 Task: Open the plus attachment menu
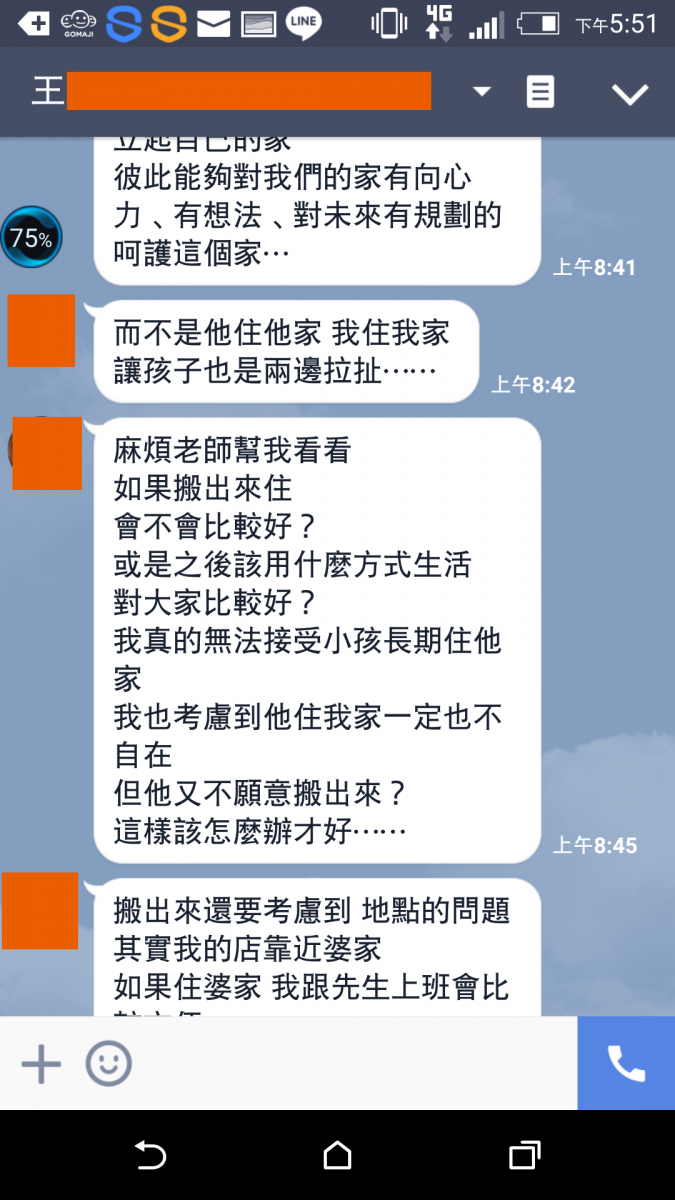(41, 1064)
